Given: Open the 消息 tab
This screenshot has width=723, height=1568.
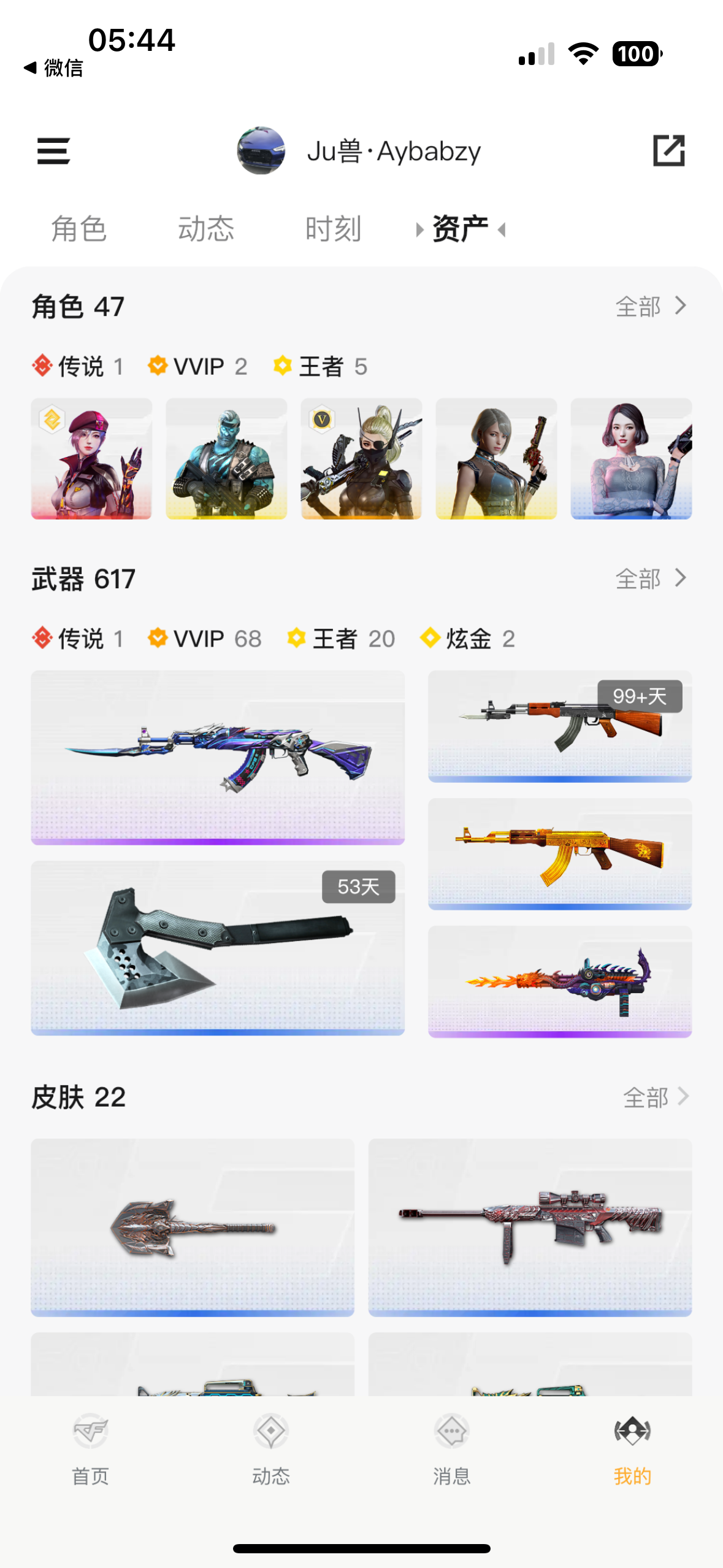Looking at the screenshot, I should 452,1449.
